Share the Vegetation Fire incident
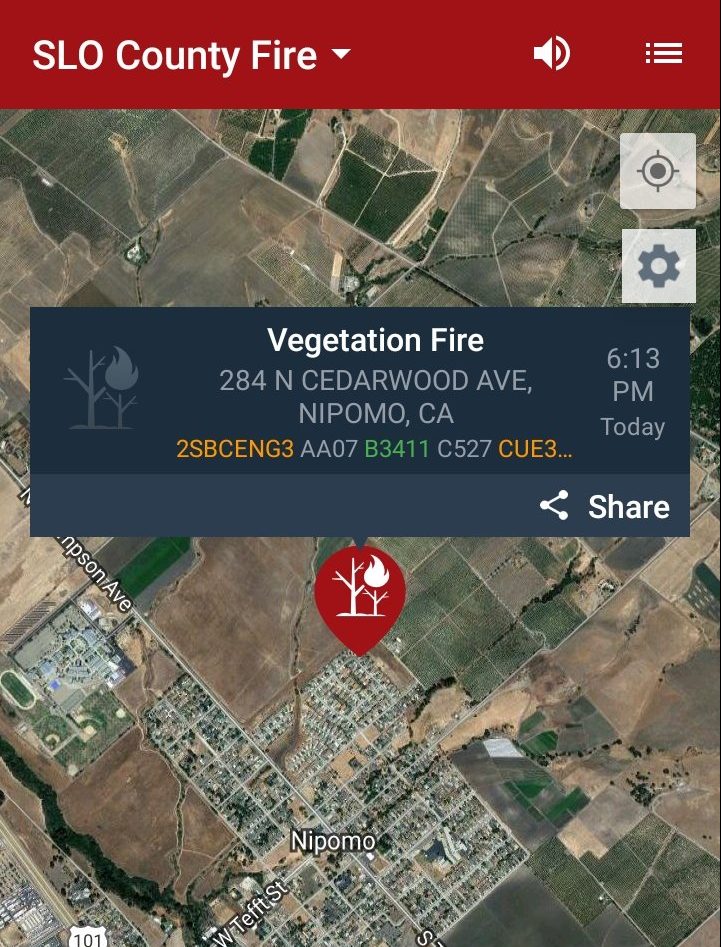This screenshot has height=947, width=721. pos(605,507)
